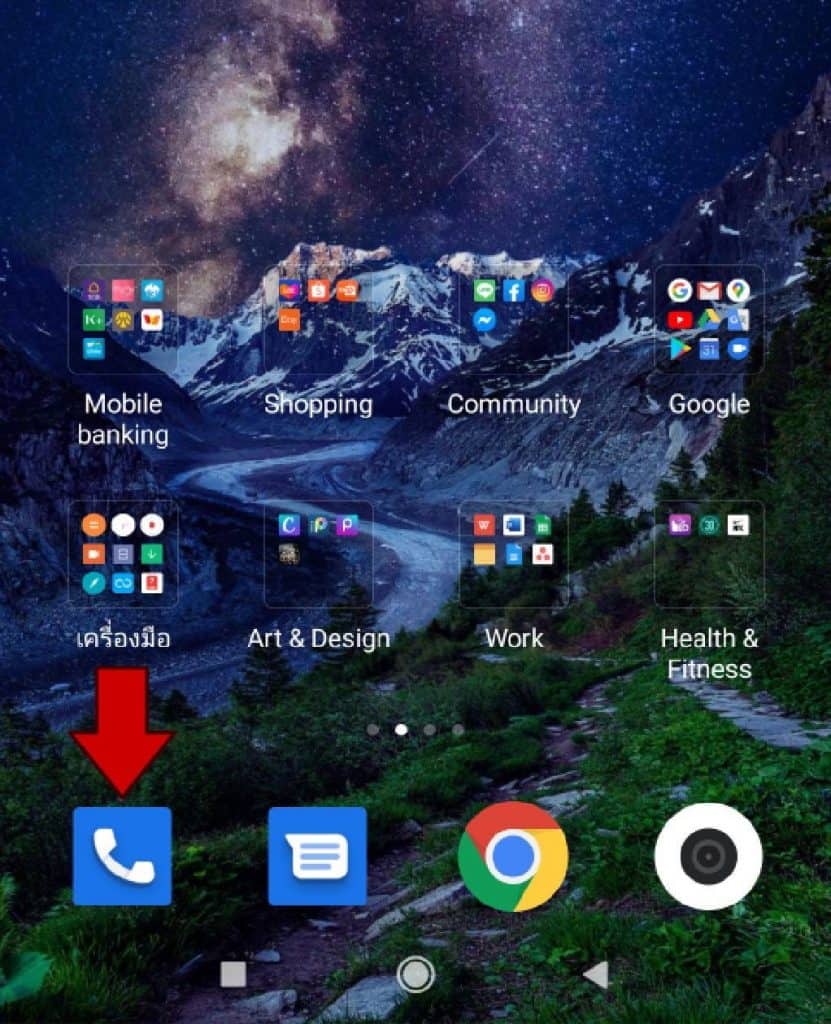
Task: Launch the Camera app
Action: click(x=708, y=856)
